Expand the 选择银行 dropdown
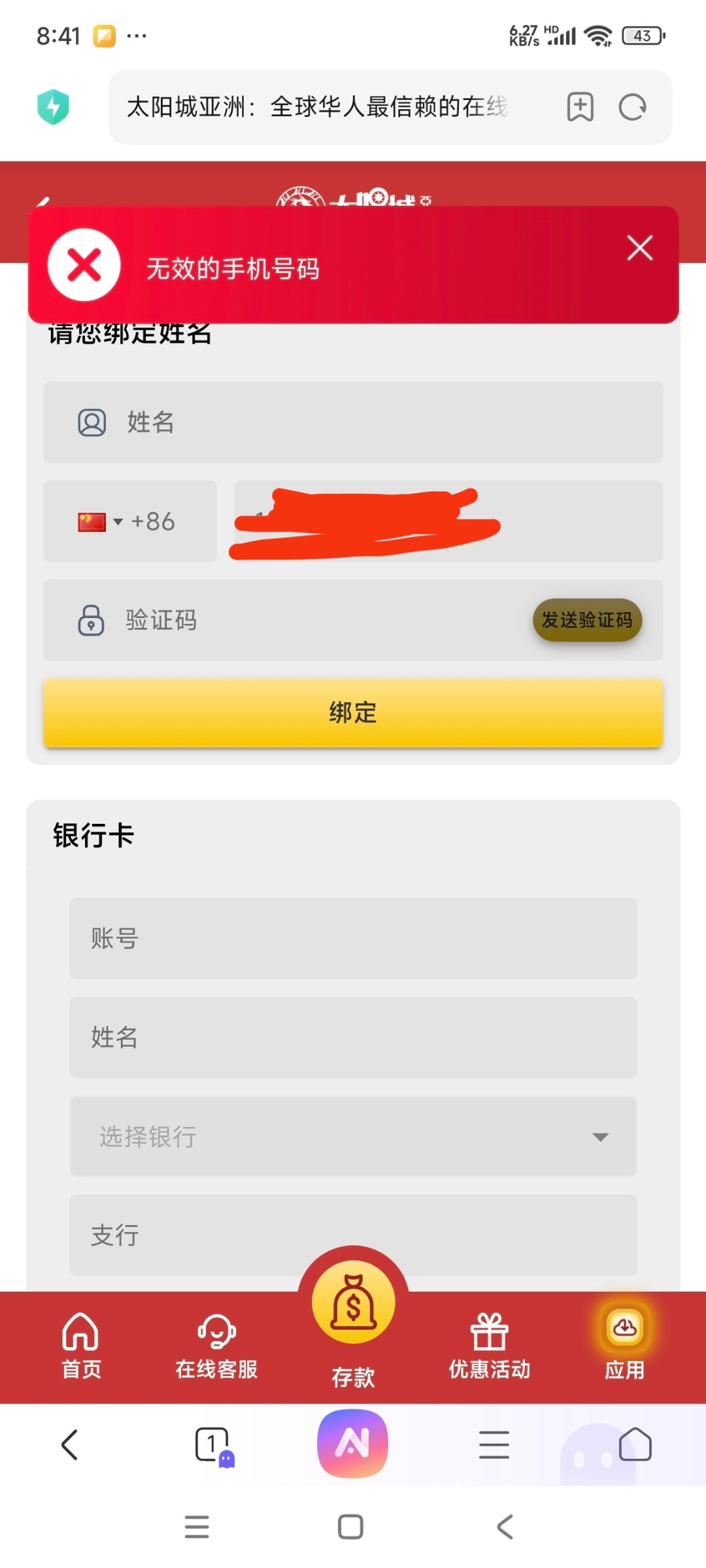This screenshot has width=706, height=1568. pos(353,1137)
